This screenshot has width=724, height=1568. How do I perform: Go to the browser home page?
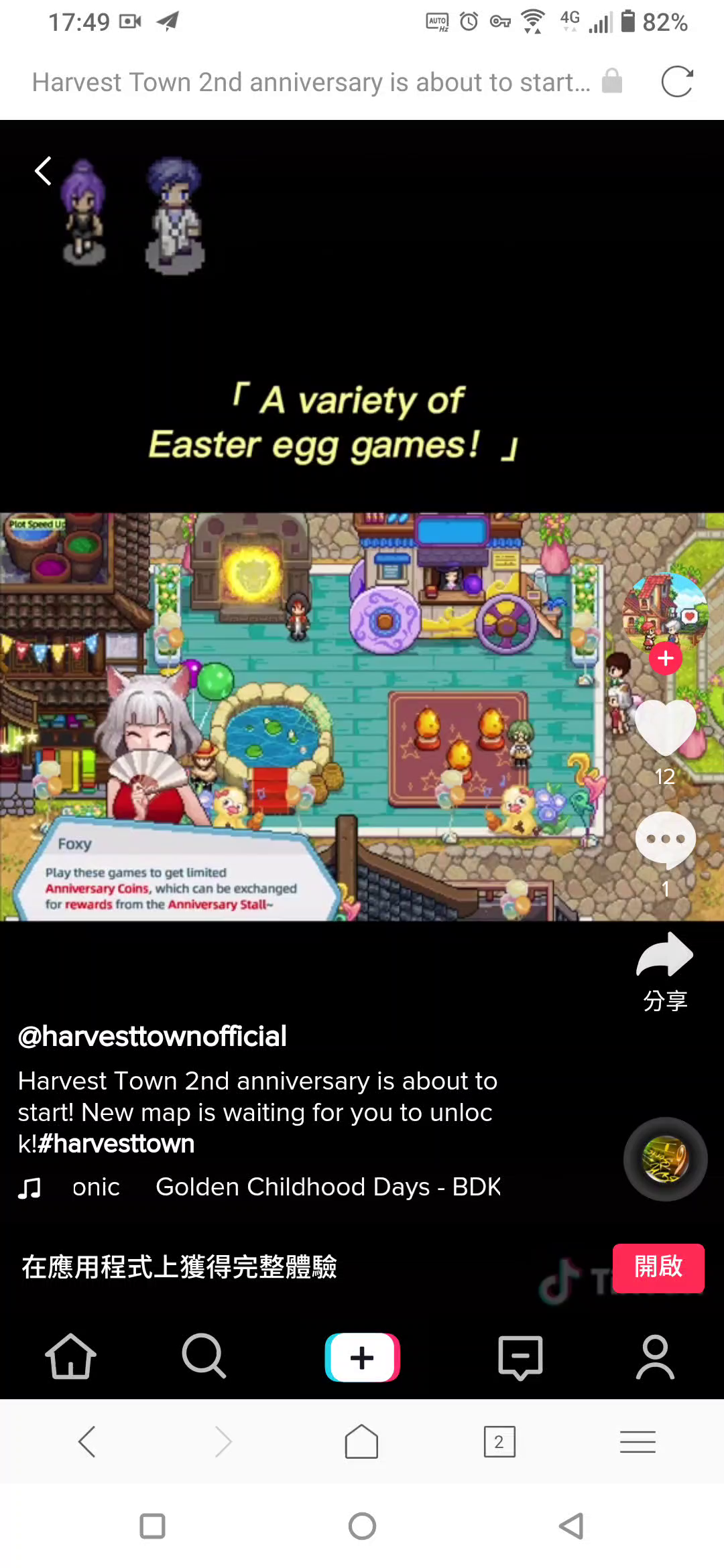pyautogui.click(x=361, y=1441)
